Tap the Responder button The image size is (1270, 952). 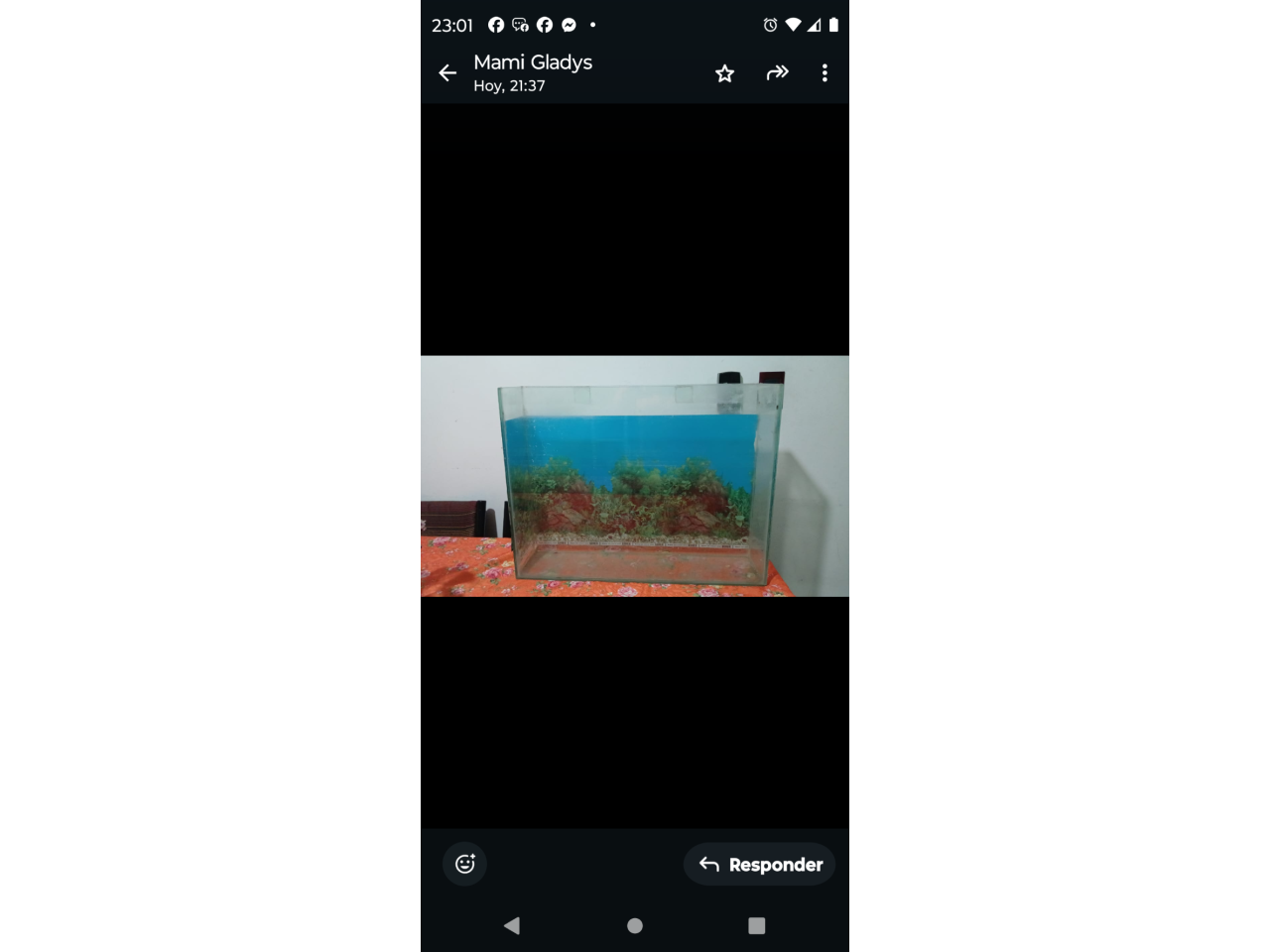[x=760, y=865]
